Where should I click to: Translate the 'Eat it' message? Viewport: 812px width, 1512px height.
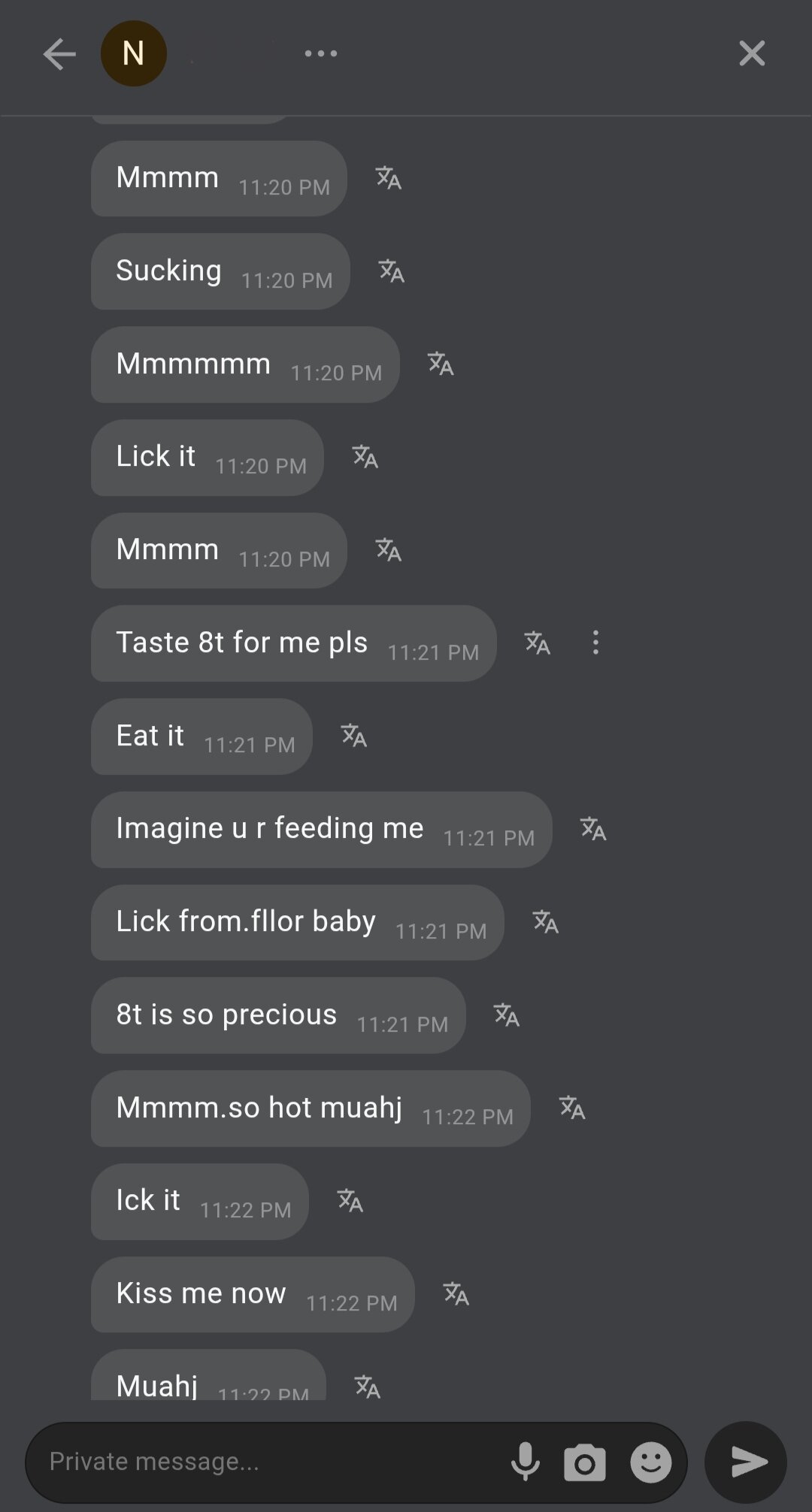pyautogui.click(x=354, y=736)
